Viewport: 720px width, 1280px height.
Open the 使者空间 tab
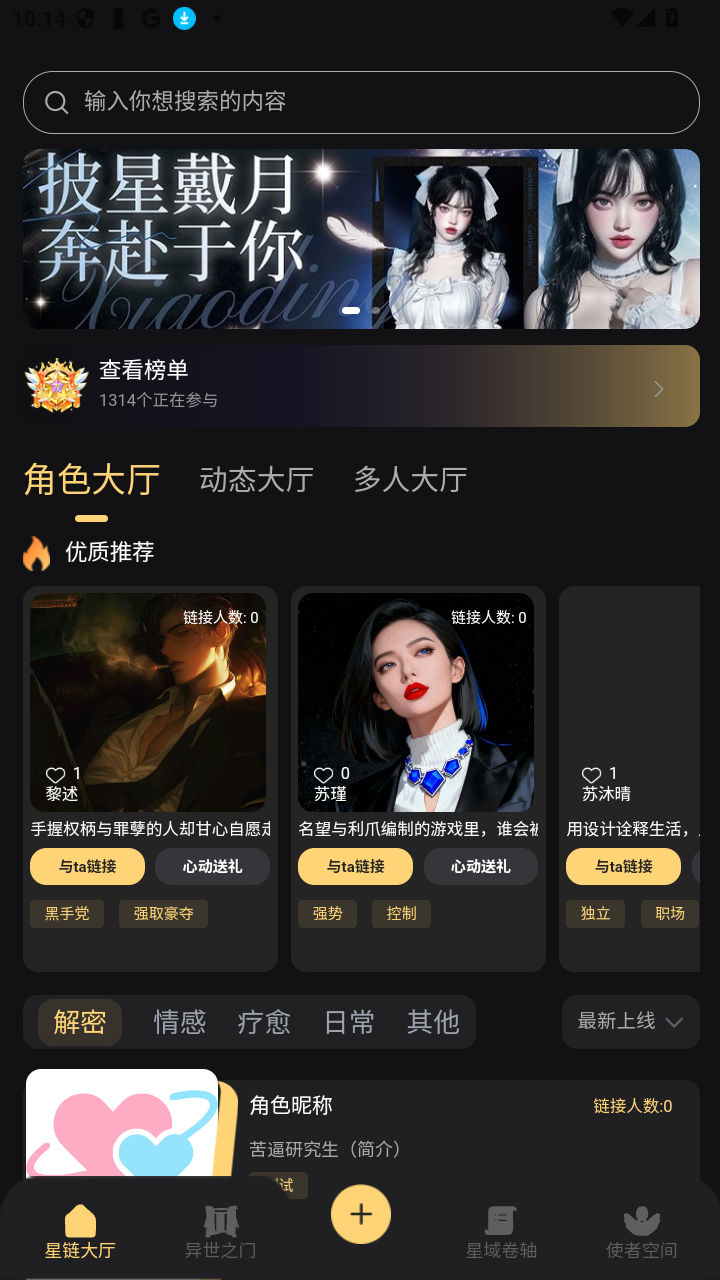(641, 1232)
